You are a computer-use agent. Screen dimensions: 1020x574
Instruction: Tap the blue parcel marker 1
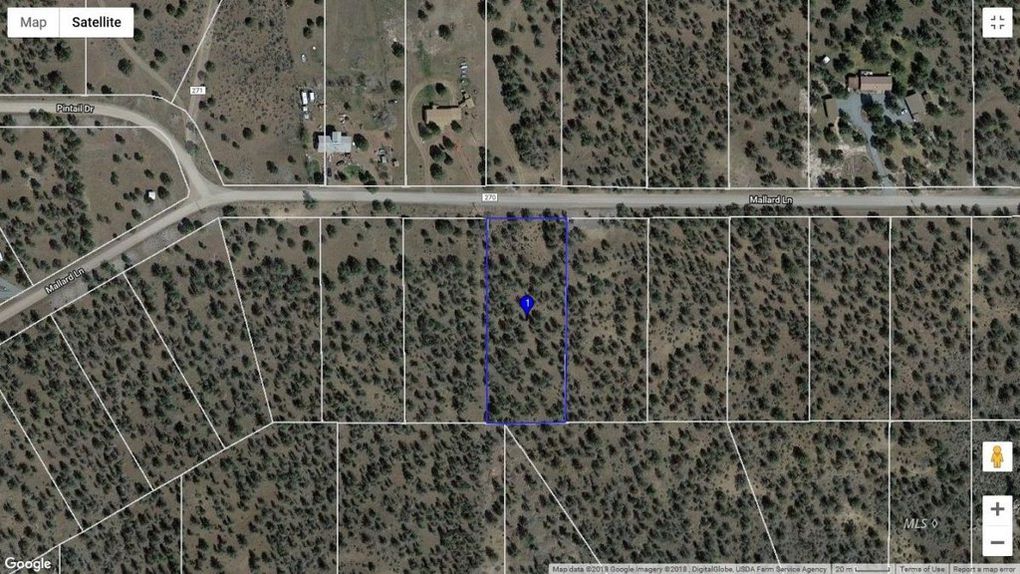point(527,304)
